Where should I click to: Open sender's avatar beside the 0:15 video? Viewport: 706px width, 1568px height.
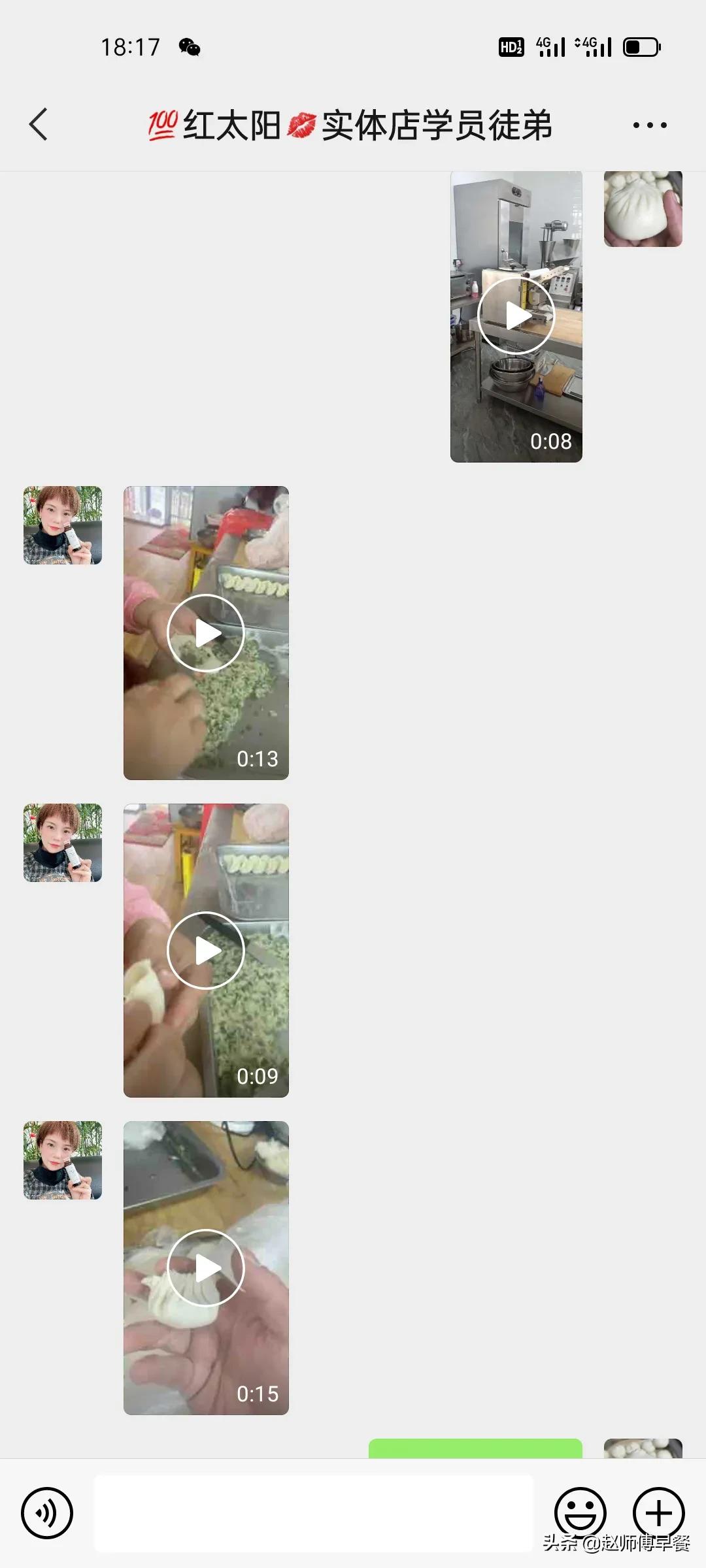(x=63, y=1160)
